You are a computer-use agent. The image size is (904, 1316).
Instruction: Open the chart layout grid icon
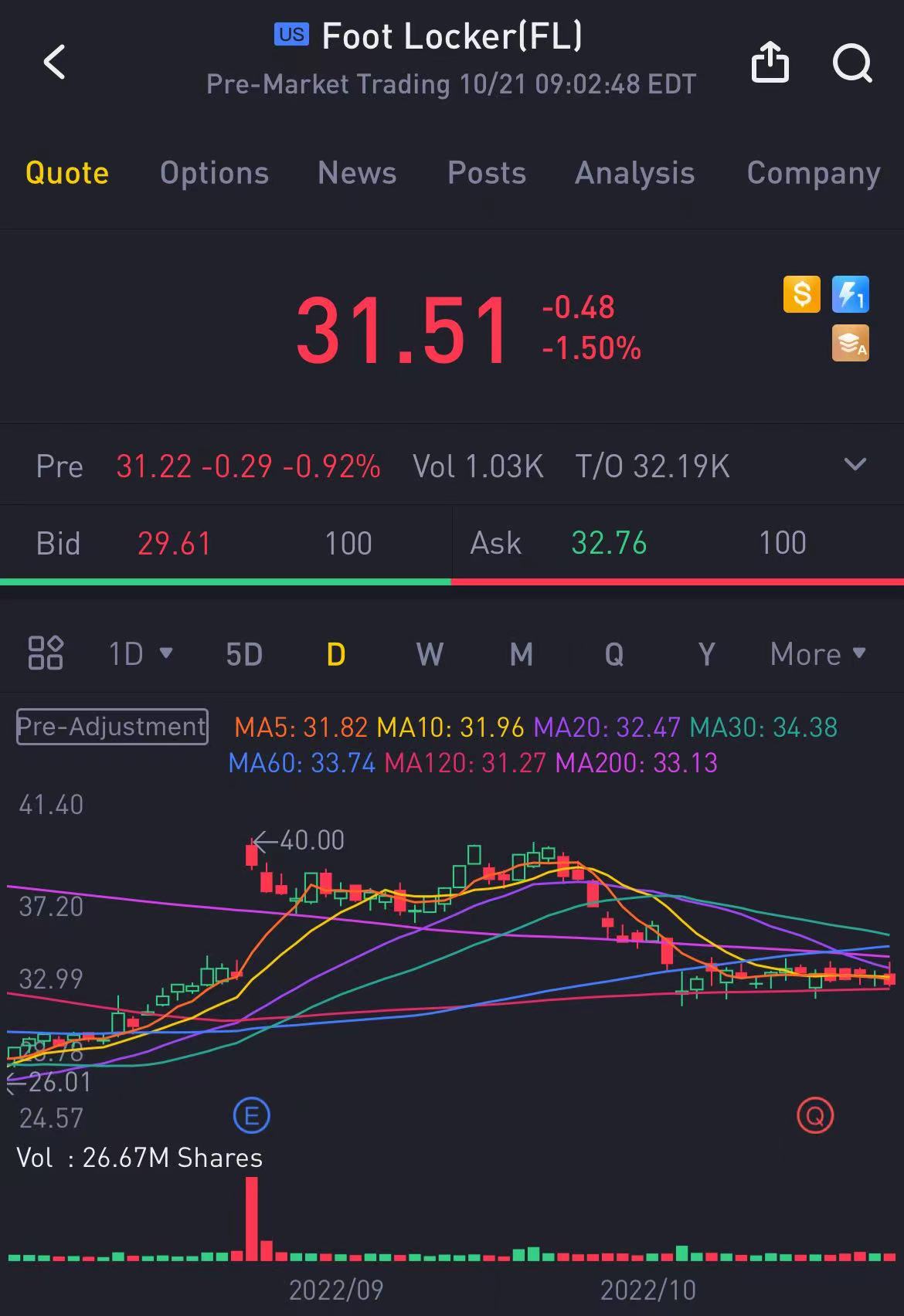pyautogui.click(x=46, y=653)
